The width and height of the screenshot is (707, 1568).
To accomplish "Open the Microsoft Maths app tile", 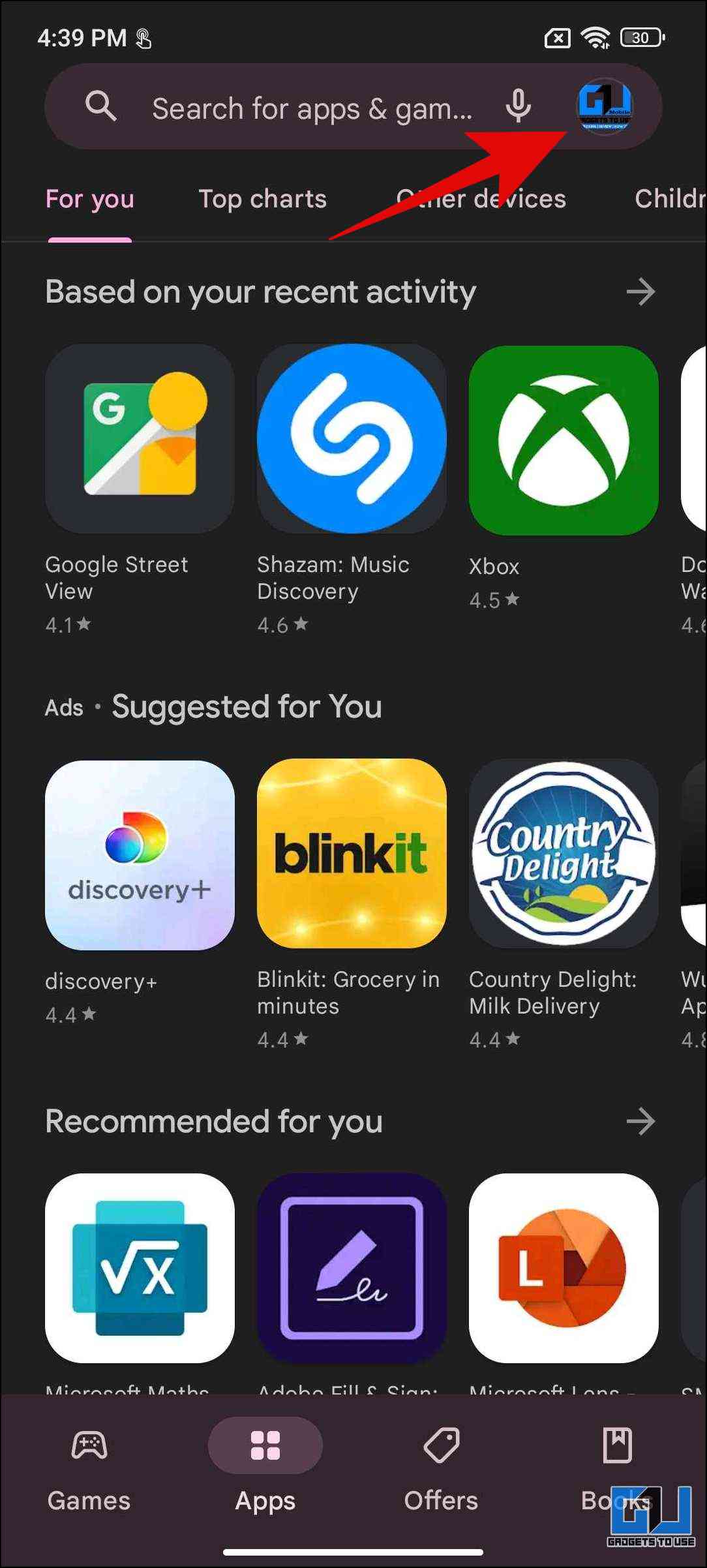I will click(x=140, y=1268).
